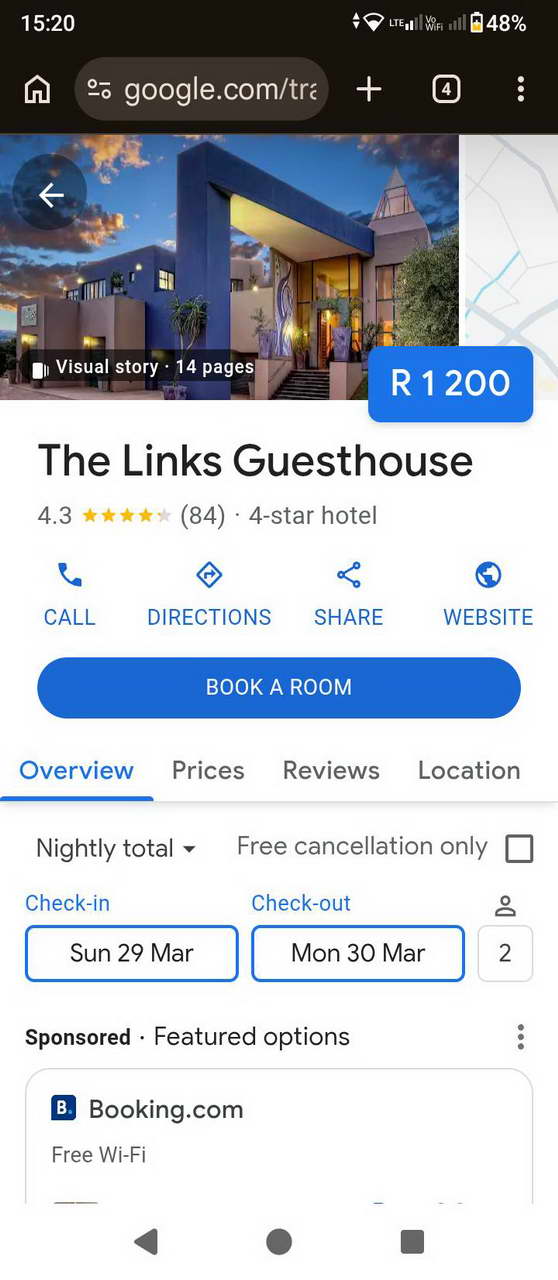Image resolution: width=558 pixels, height=1280 pixels.
Task: Visit the hotel's website
Action: click(488, 595)
